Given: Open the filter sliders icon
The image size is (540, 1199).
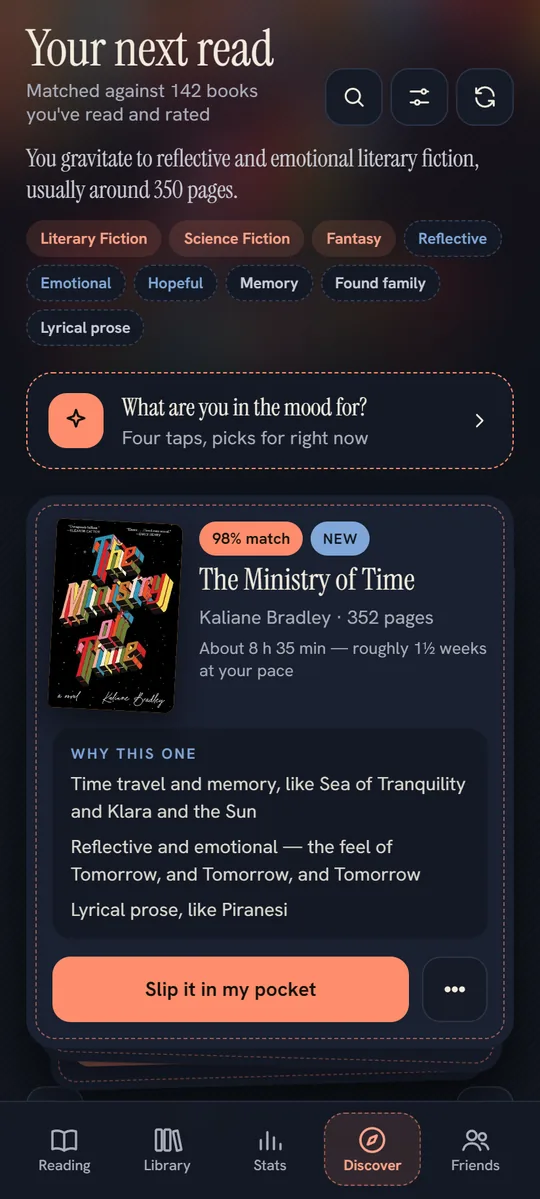Looking at the screenshot, I should pos(419,97).
